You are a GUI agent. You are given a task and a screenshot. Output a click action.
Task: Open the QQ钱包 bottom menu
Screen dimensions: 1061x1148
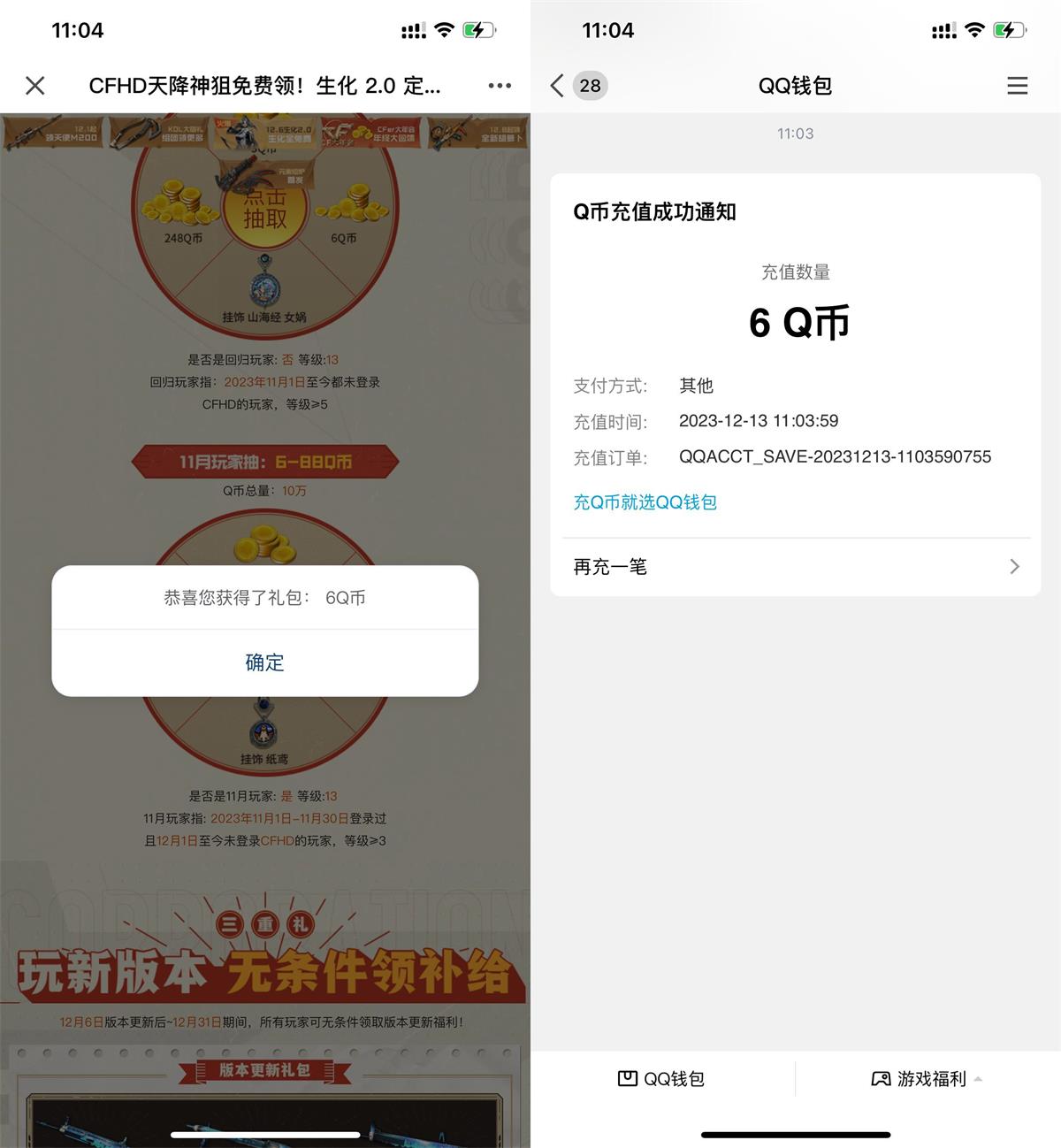coord(661,1078)
